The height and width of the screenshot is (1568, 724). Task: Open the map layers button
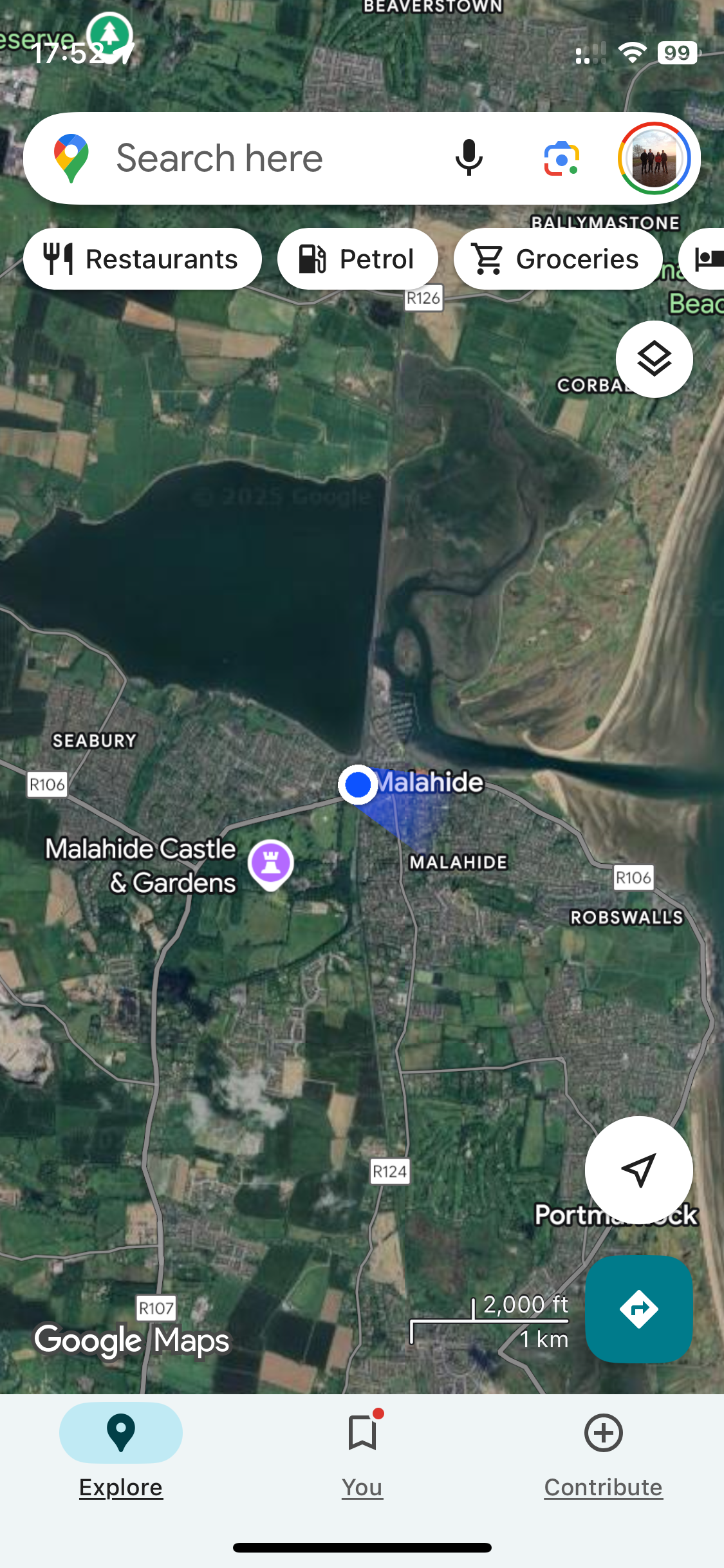(654, 359)
